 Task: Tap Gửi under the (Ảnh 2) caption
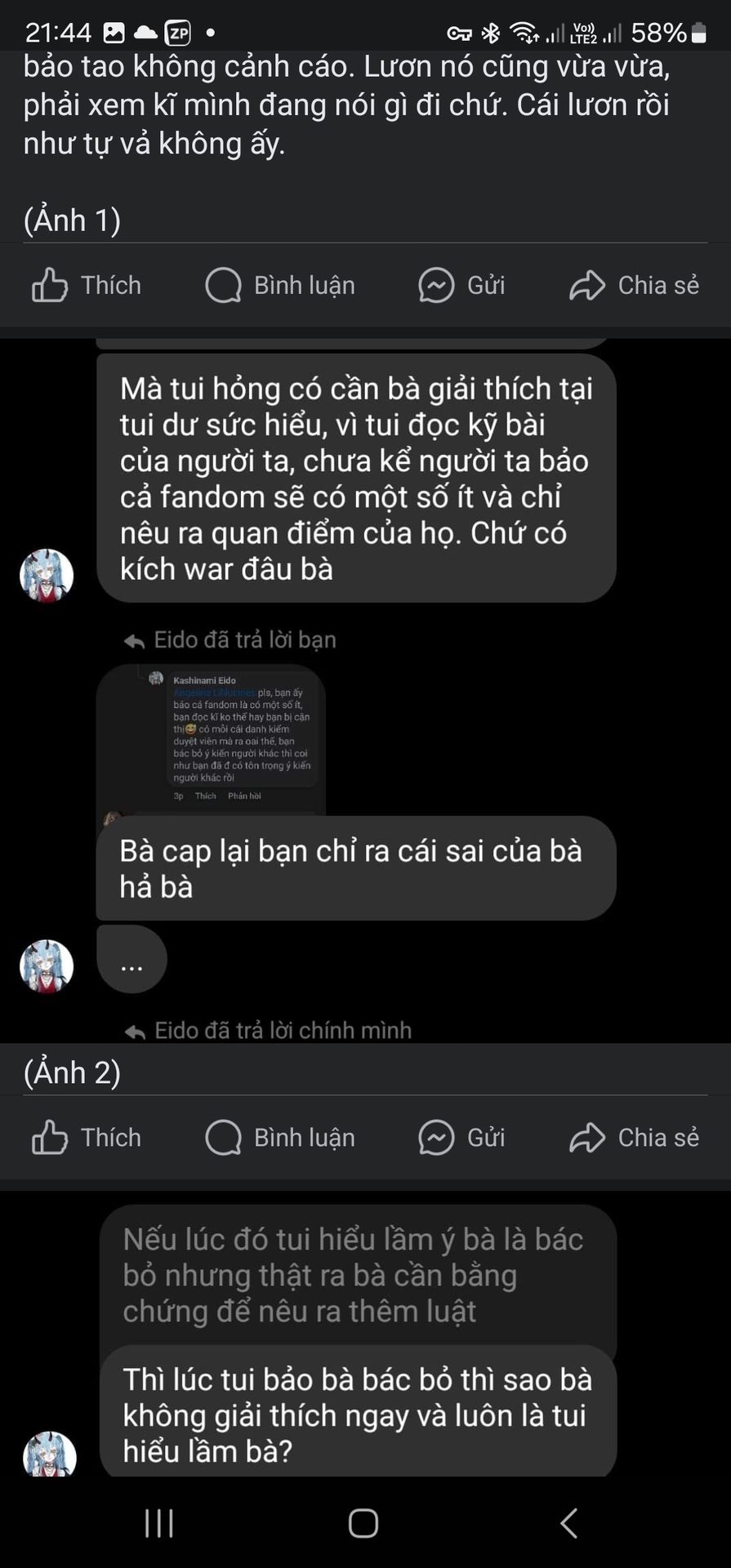coord(461,1138)
